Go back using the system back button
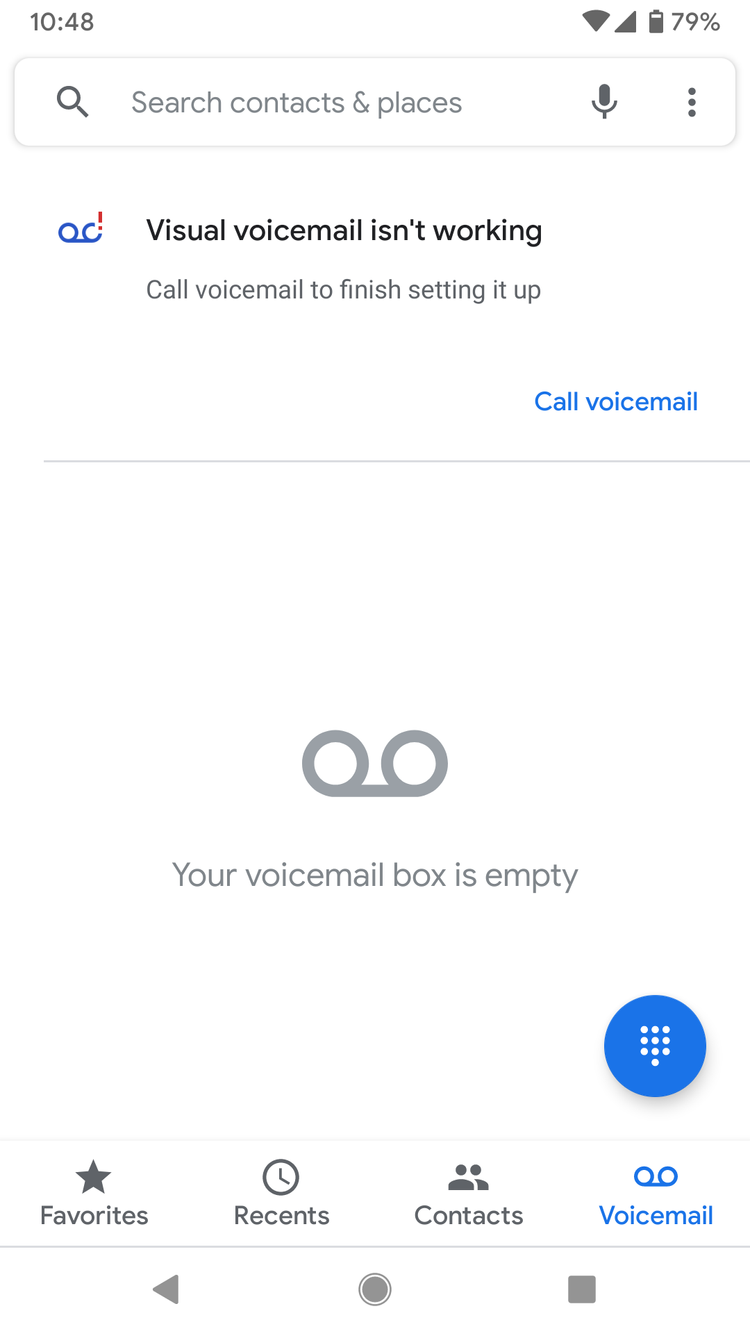Screen dimensions: 750x1333 (166, 1289)
